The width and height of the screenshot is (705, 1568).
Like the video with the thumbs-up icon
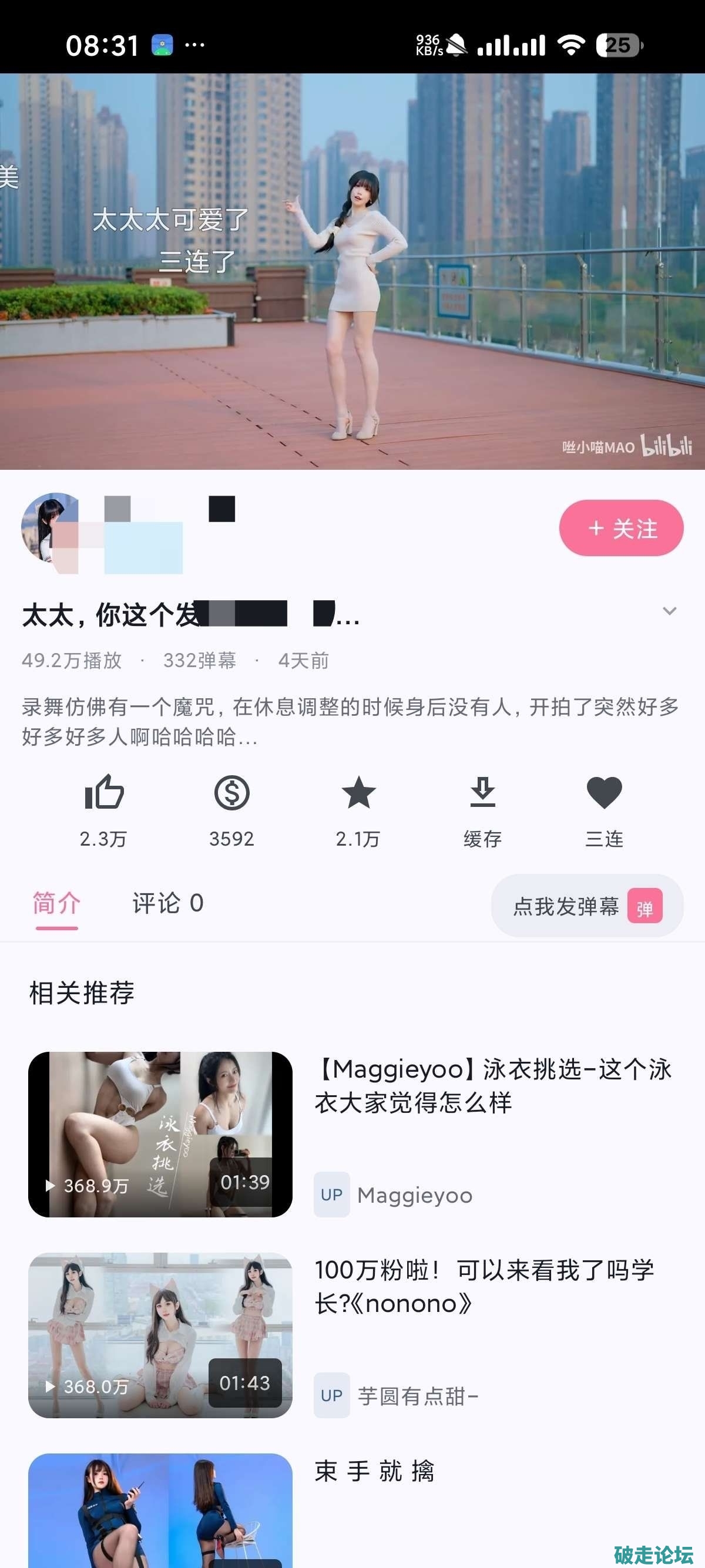[104, 793]
